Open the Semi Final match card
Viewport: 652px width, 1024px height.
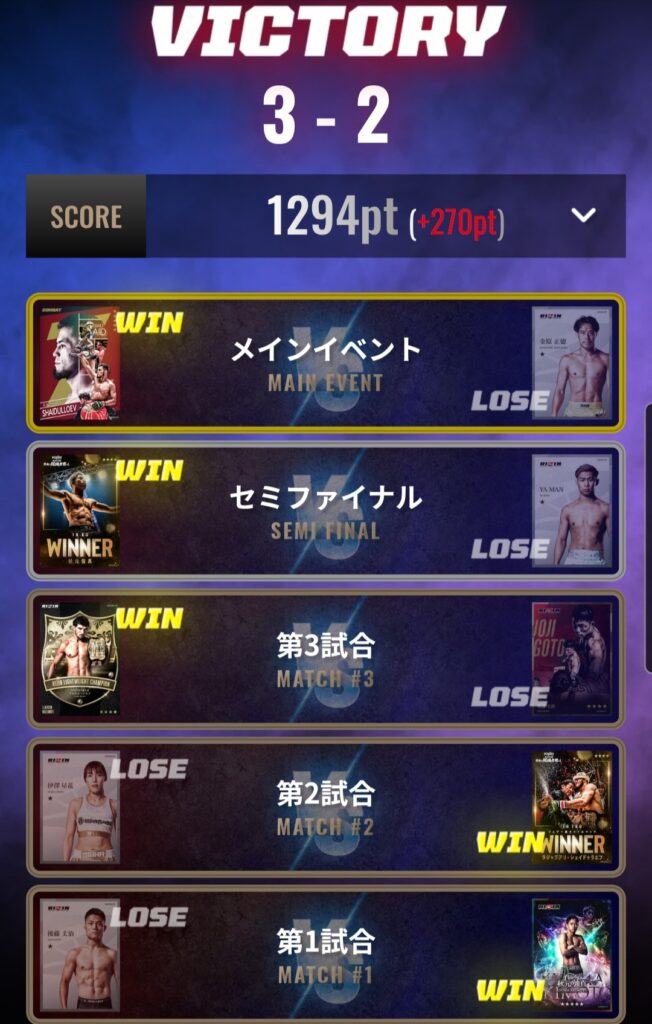point(326,510)
